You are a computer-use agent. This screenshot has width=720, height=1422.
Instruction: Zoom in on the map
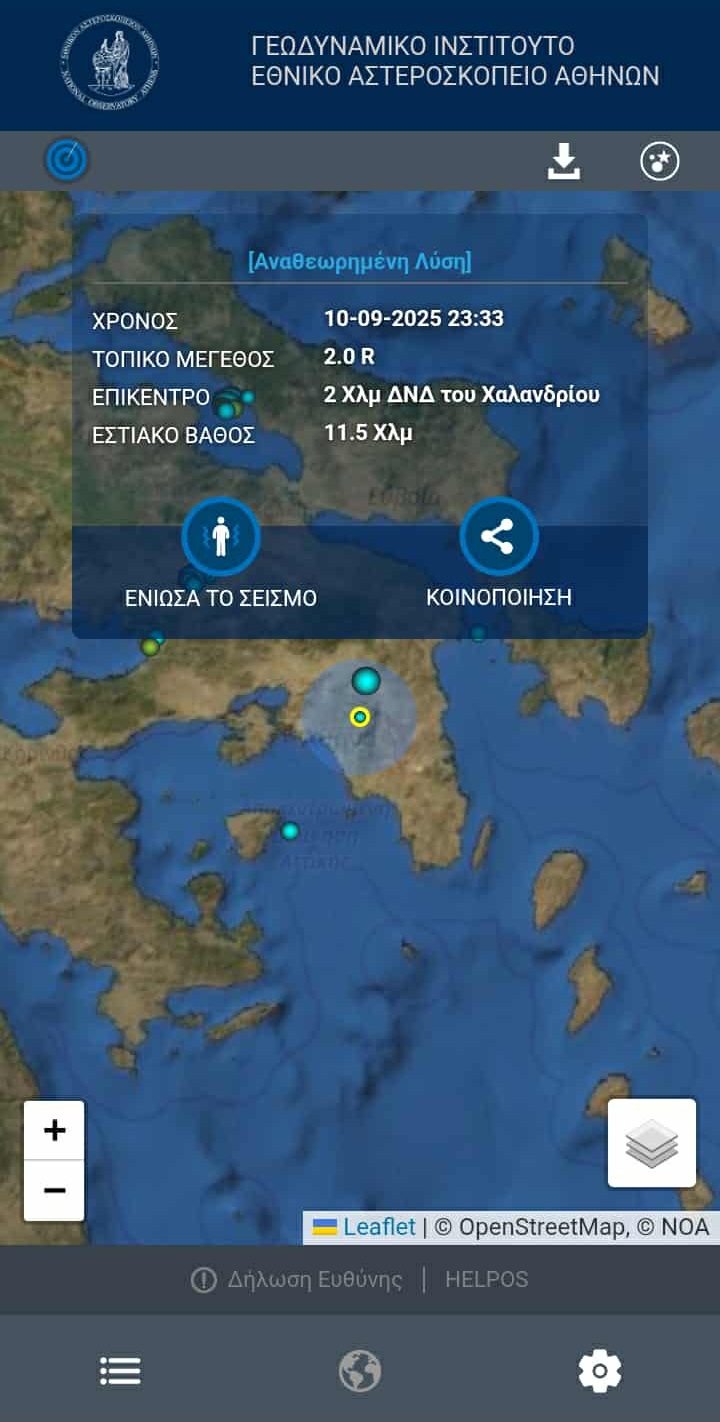pos(54,1131)
